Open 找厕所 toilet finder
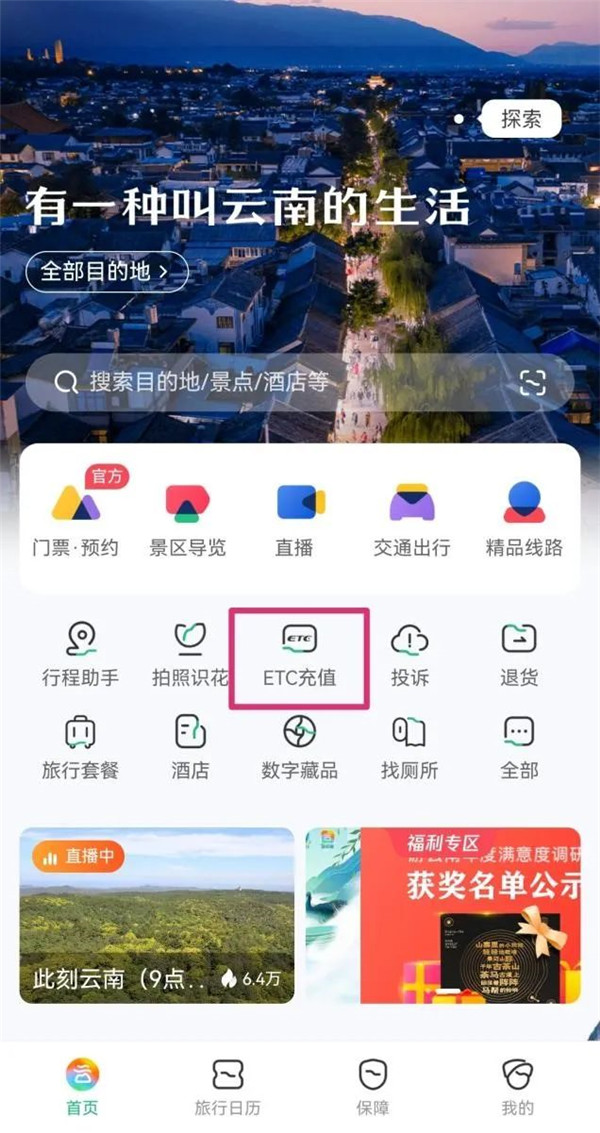Screen dimensions: 600x1133 click(410, 747)
